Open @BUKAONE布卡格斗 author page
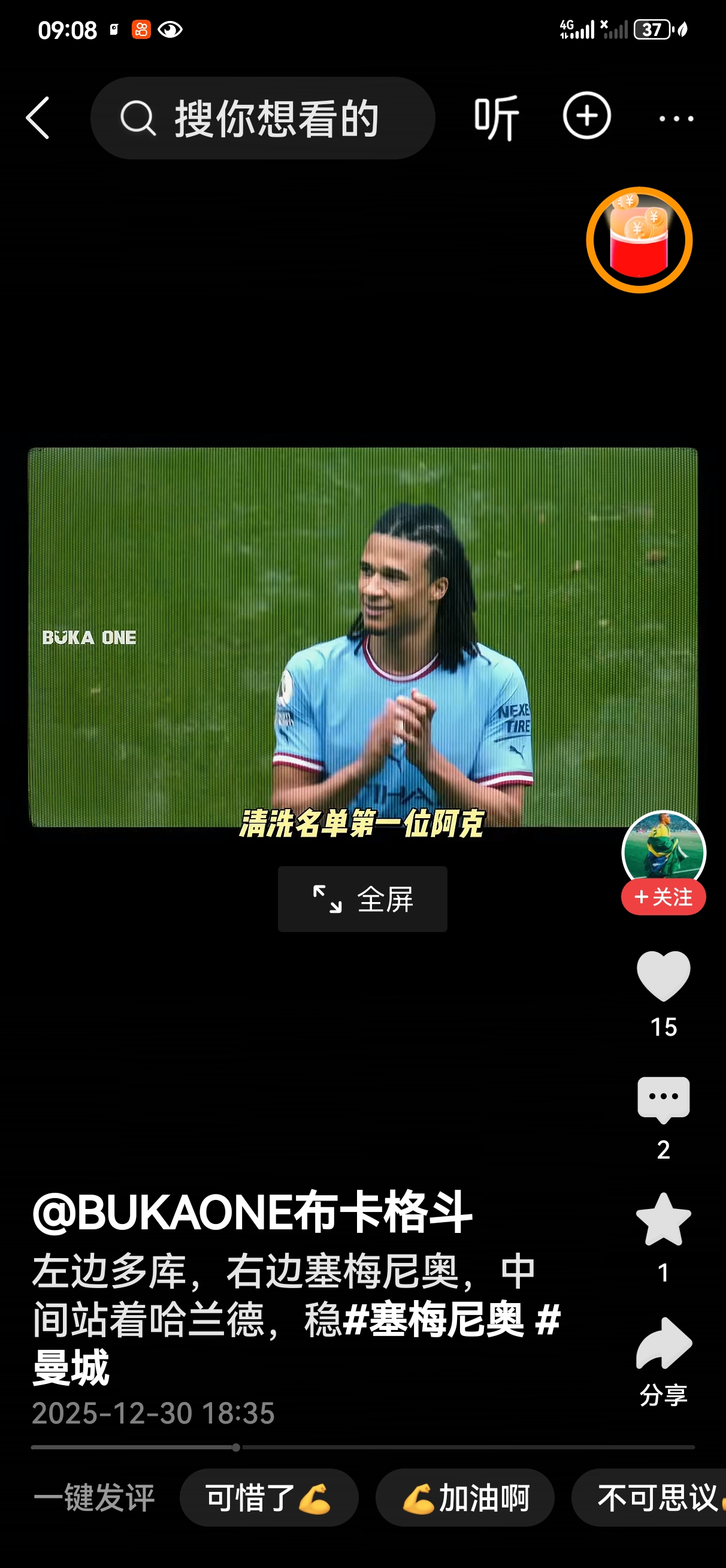Screen dimensions: 726x1568 pos(253,1211)
